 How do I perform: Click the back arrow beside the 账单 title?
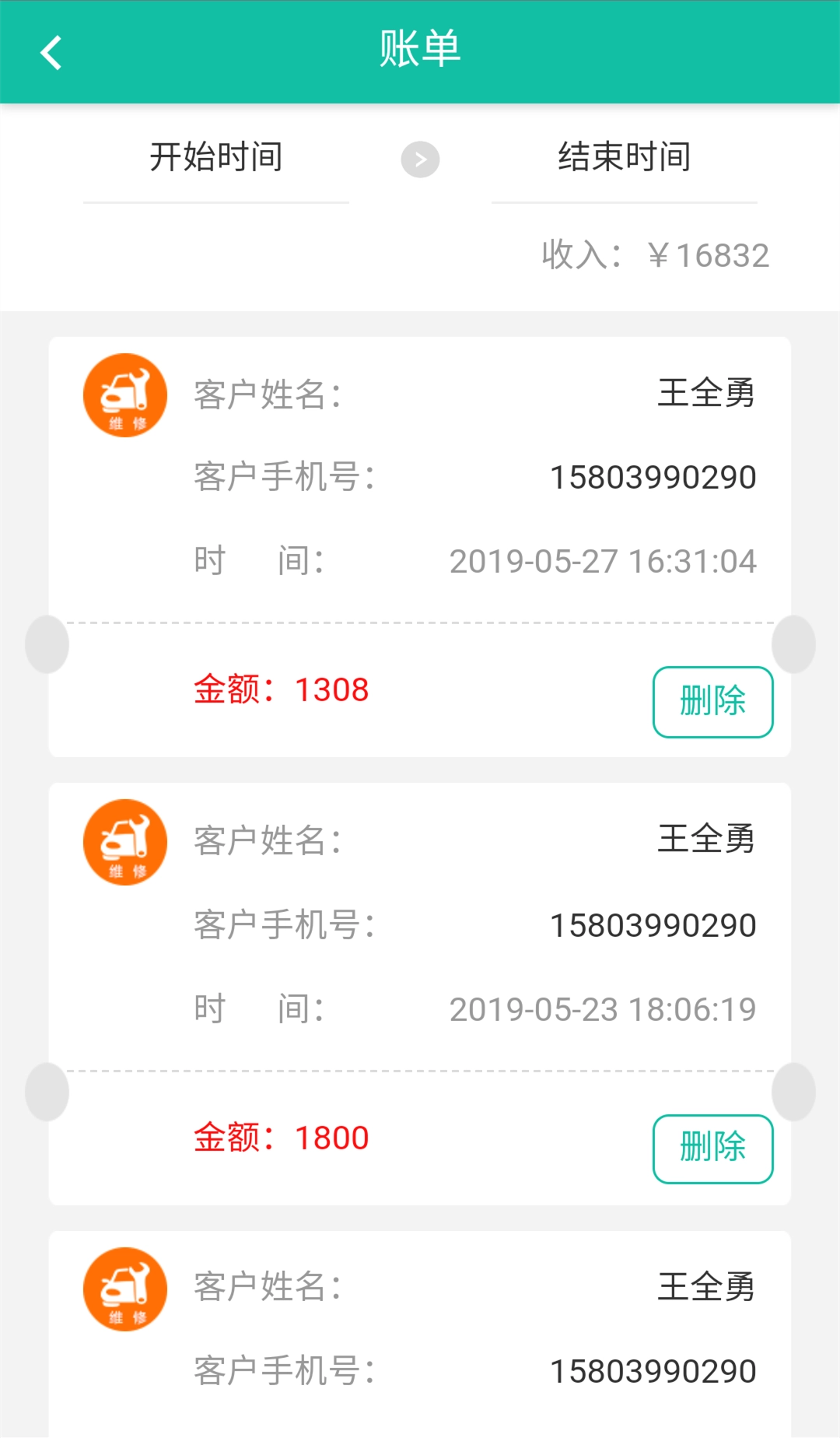pos(51,53)
